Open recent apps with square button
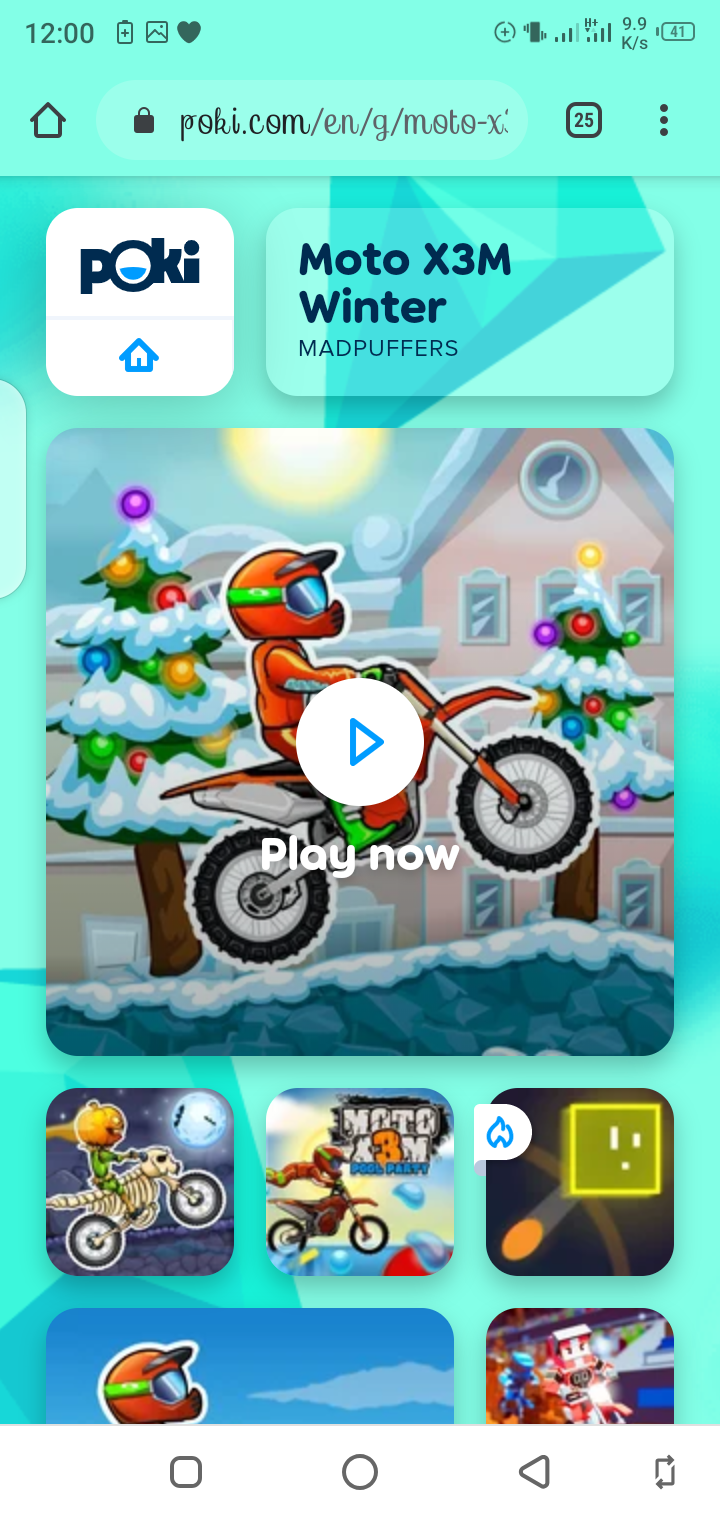This screenshot has height=1520, width=720. coord(186,1471)
